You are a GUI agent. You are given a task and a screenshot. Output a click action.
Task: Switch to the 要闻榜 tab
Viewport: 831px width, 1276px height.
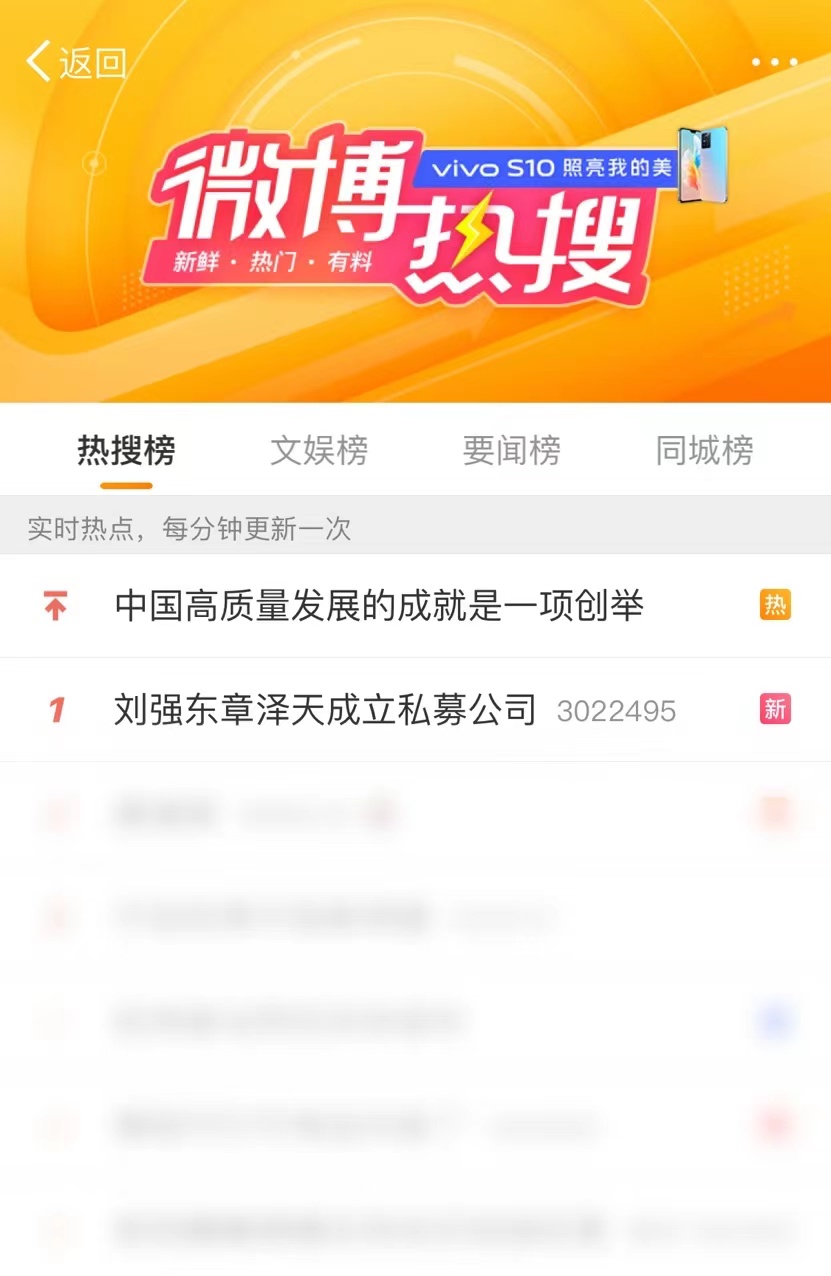tap(511, 451)
